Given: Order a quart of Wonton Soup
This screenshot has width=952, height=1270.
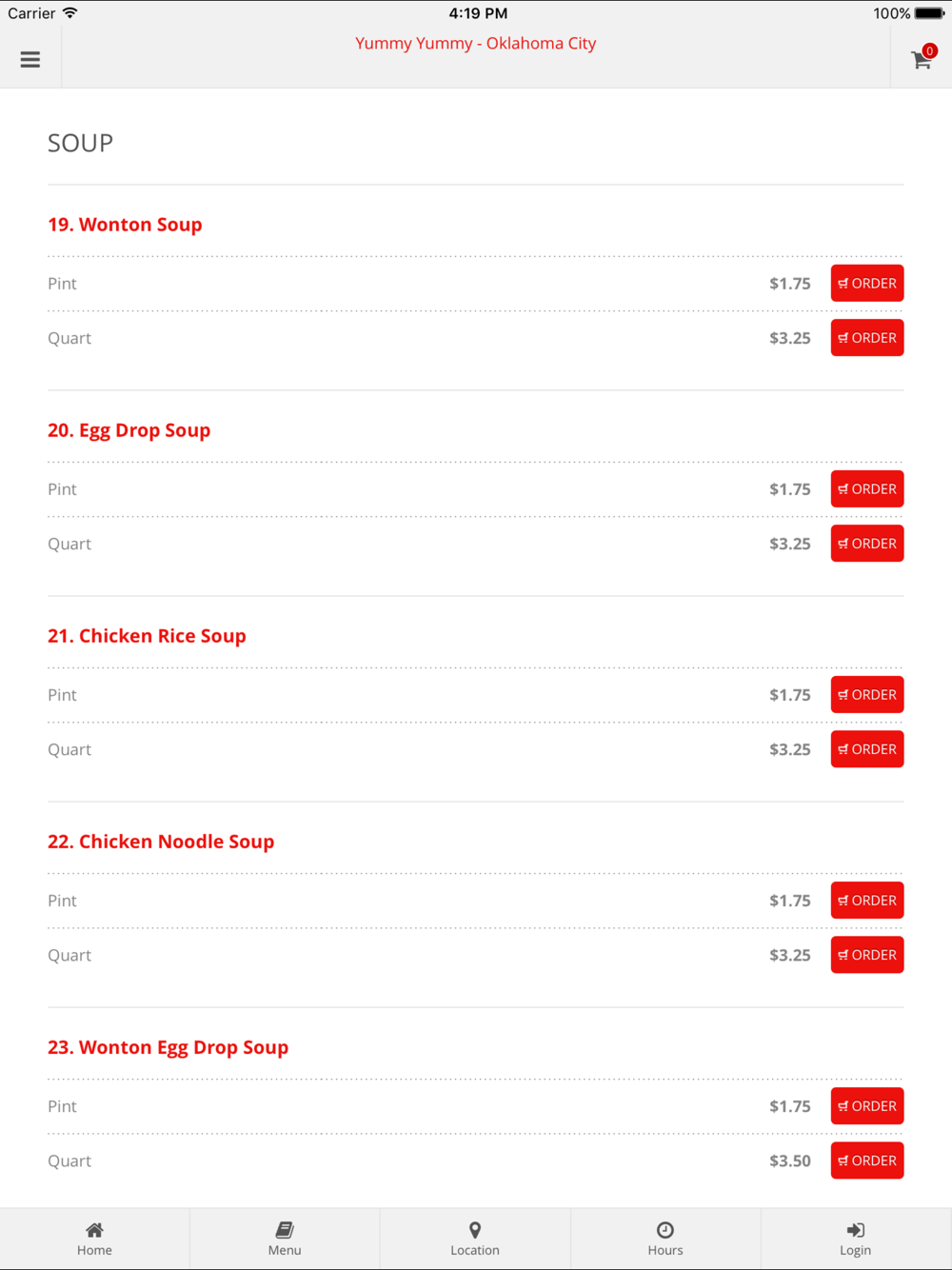Looking at the screenshot, I should (866, 338).
